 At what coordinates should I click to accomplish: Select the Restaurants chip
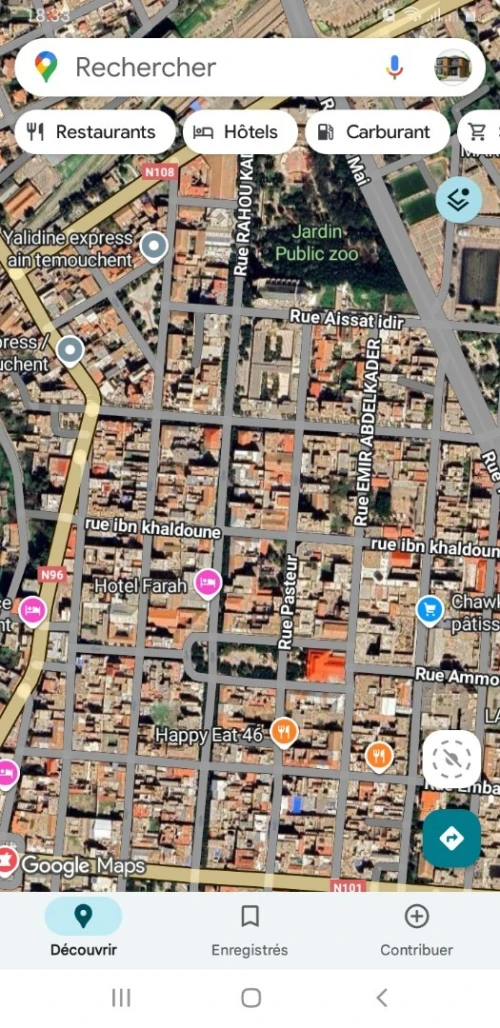(94, 132)
